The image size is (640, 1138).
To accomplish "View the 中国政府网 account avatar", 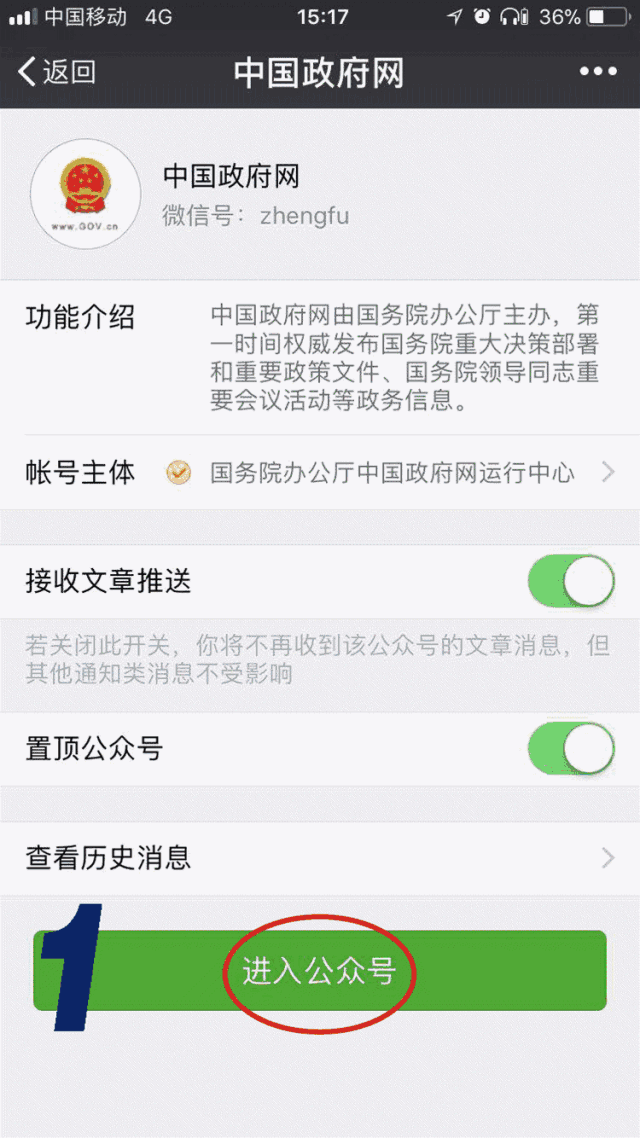I will coord(86,195).
